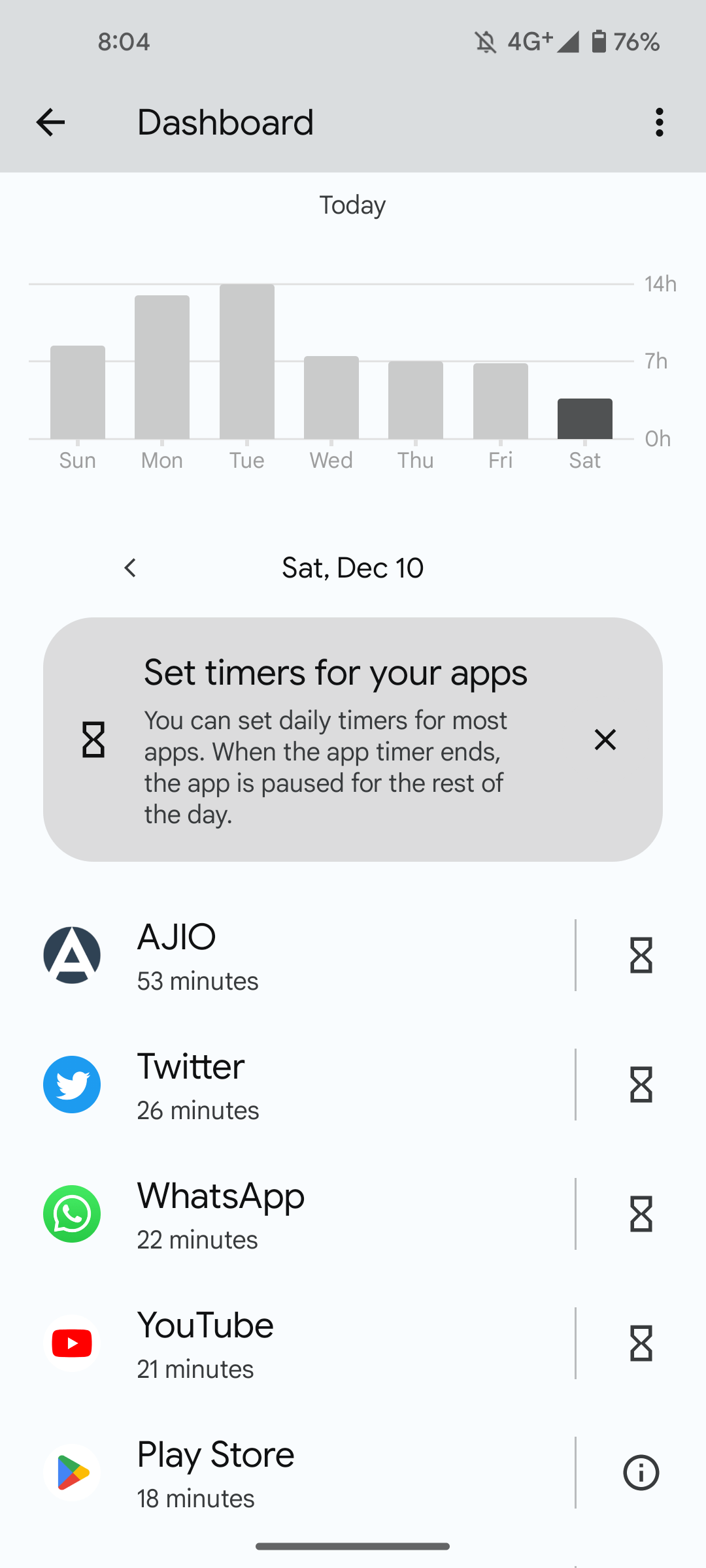The width and height of the screenshot is (706, 1568).
Task: Tap the AJIO app icon
Action: (x=72, y=955)
